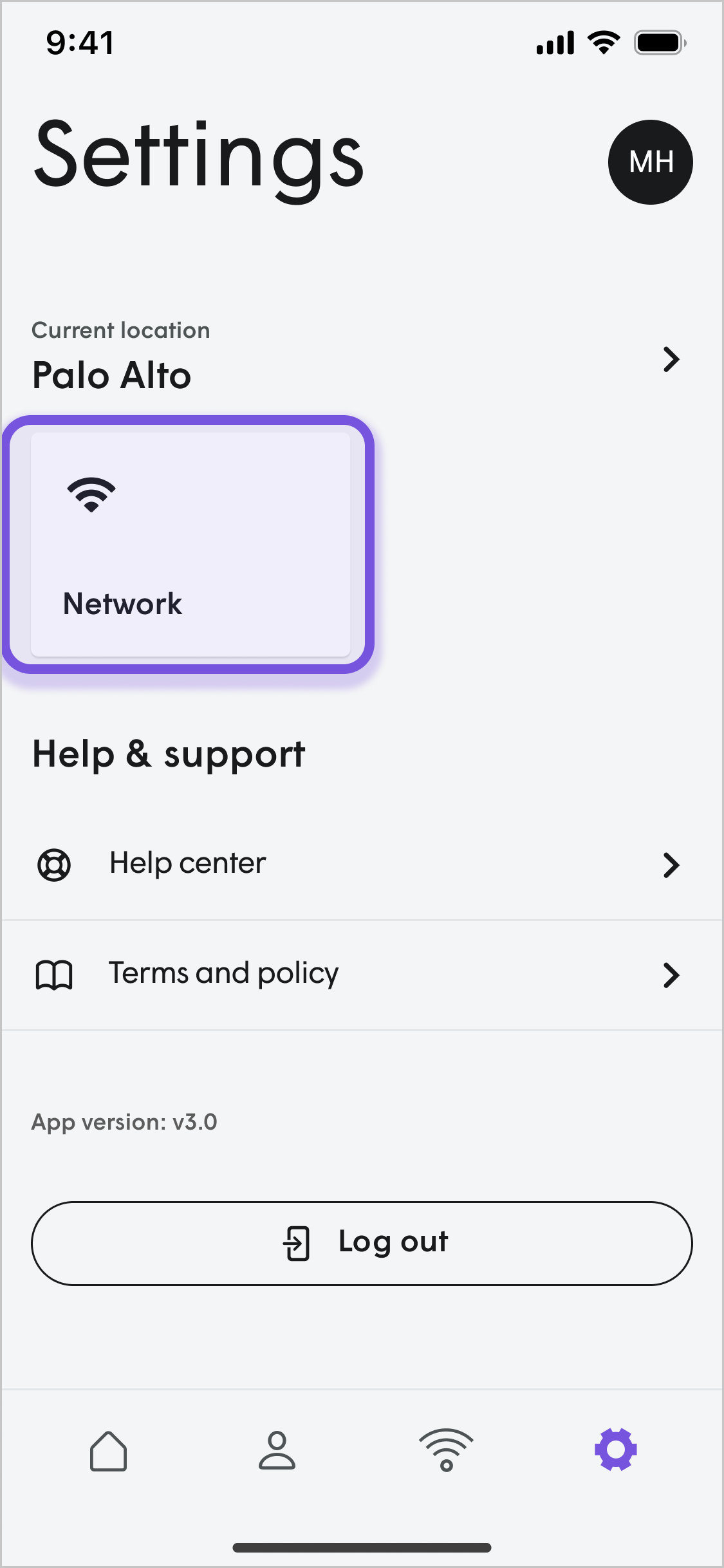Tap the Help center life-ring icon
The width and height of the screenshot is (724, 1568).
click(x=55, y=865)
